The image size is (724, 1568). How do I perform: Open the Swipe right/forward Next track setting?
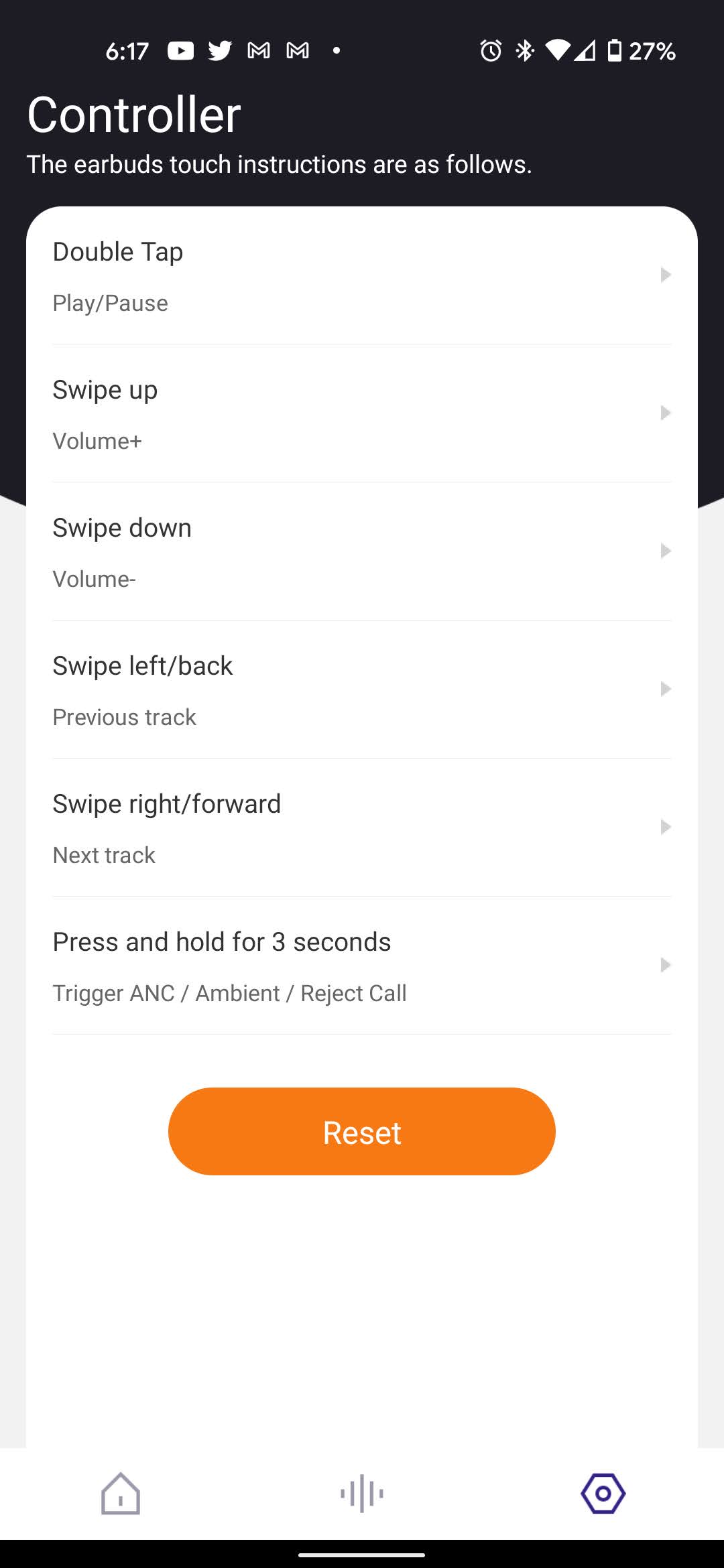362,828
